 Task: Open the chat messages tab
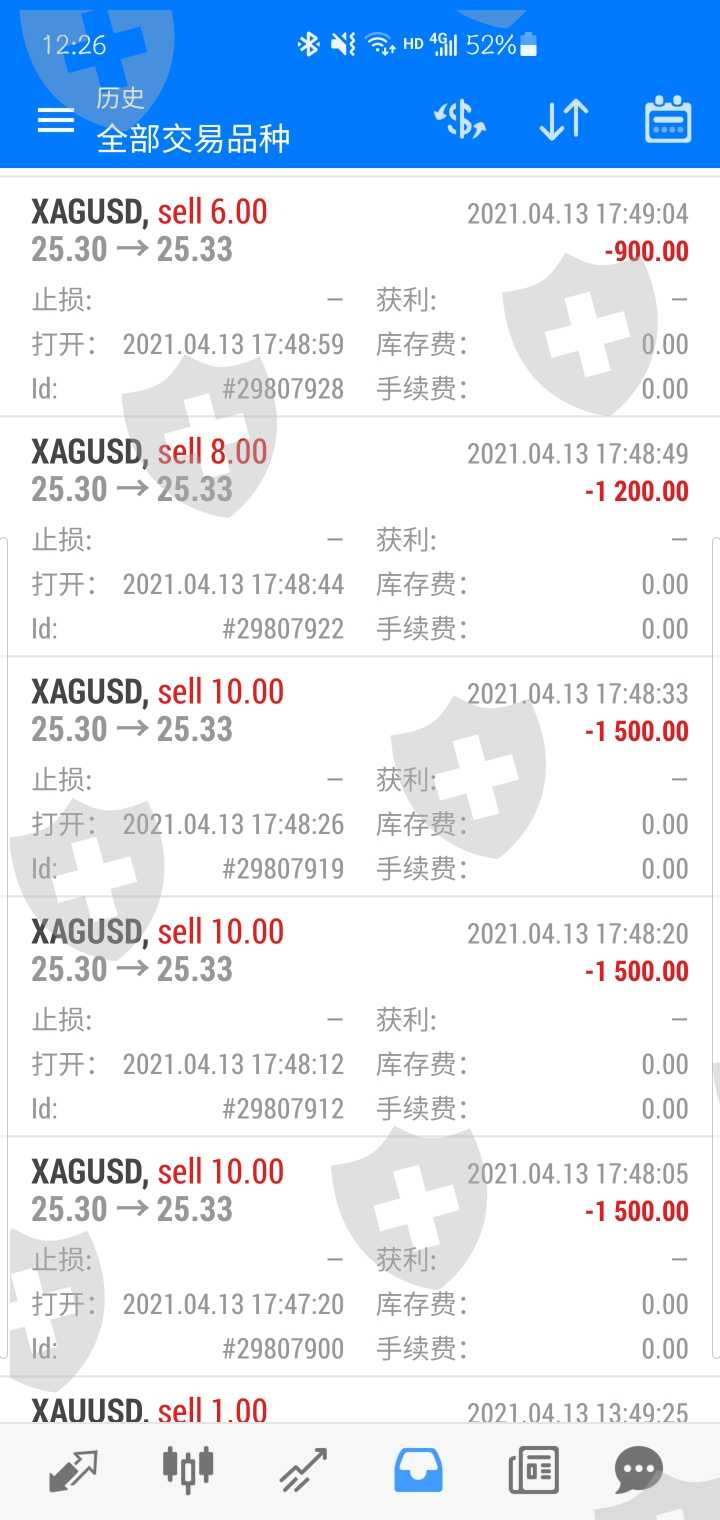tap(639, 1471)
